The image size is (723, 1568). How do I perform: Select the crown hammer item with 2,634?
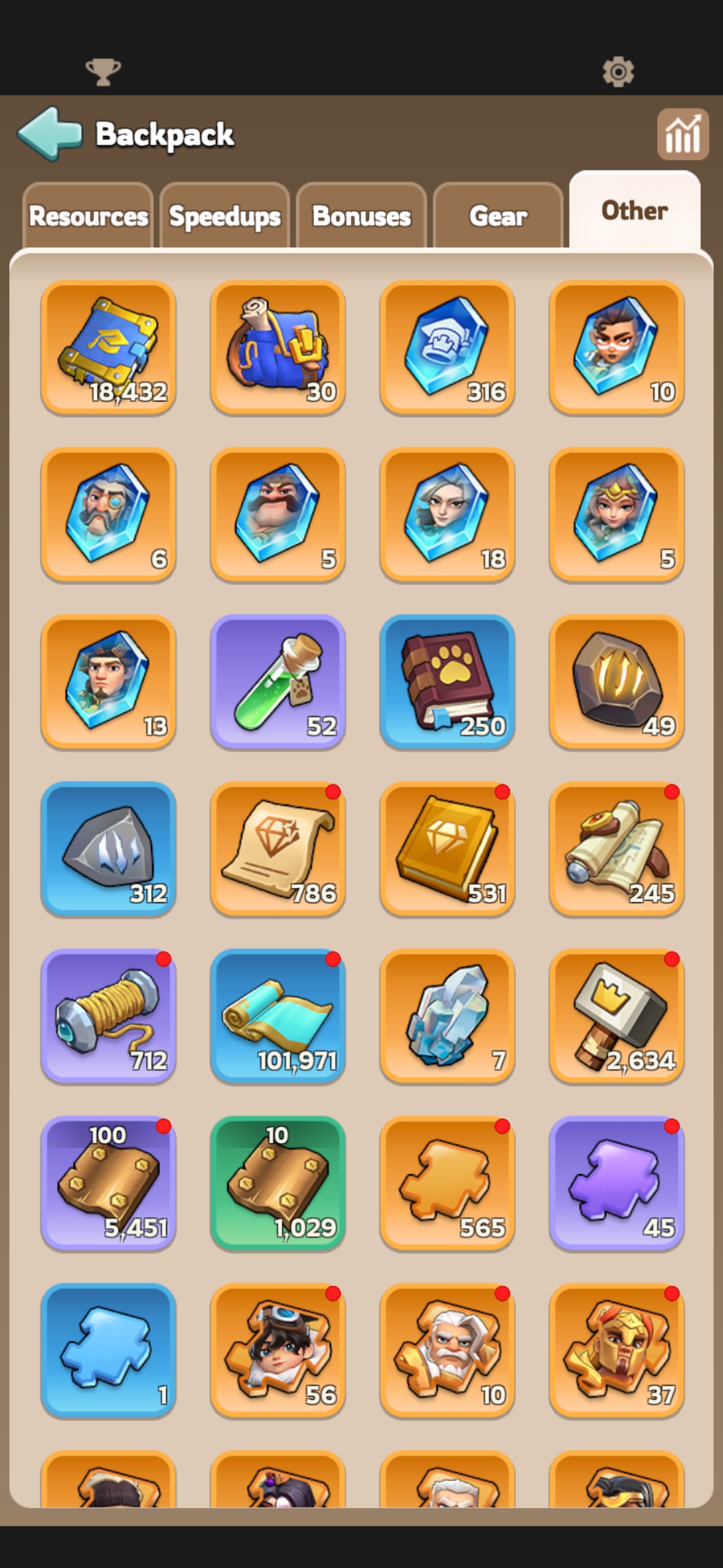click(x=616, y=1016)
